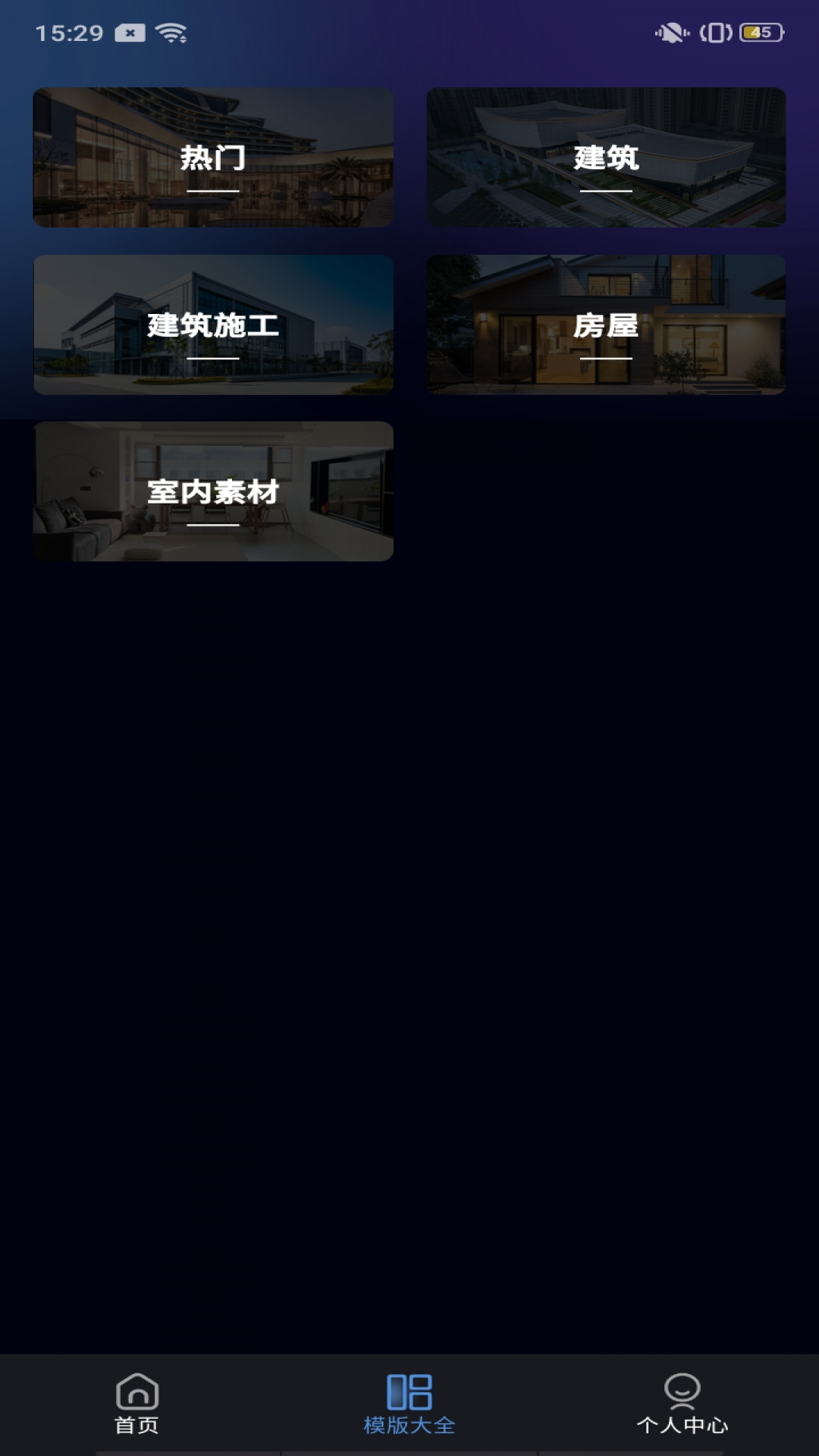Select the 建筑施工 category tile

[x=213, y=325]
